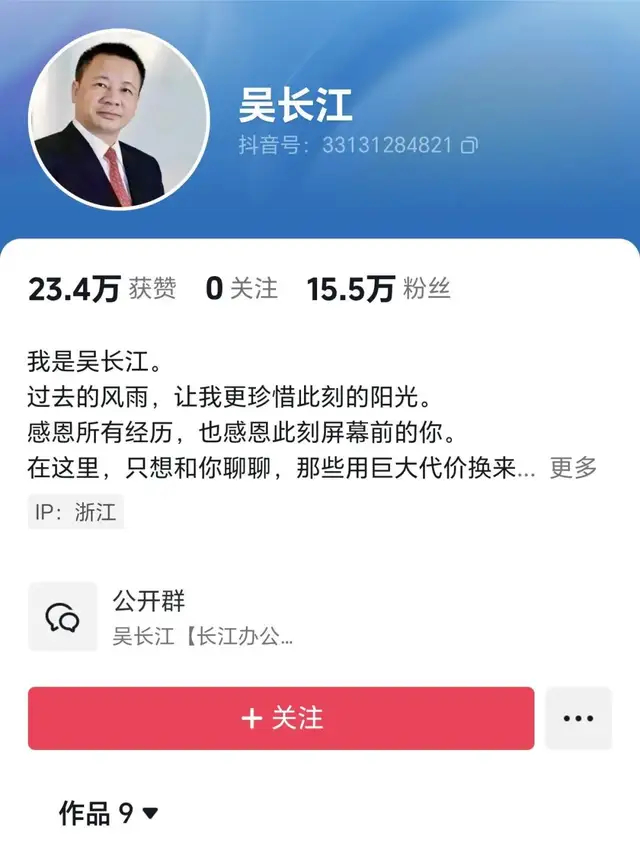Image resolution: width=640 pixels, height=846 pixels.
Task: Expand the bio with 更多
Action: tap(574, 467)
